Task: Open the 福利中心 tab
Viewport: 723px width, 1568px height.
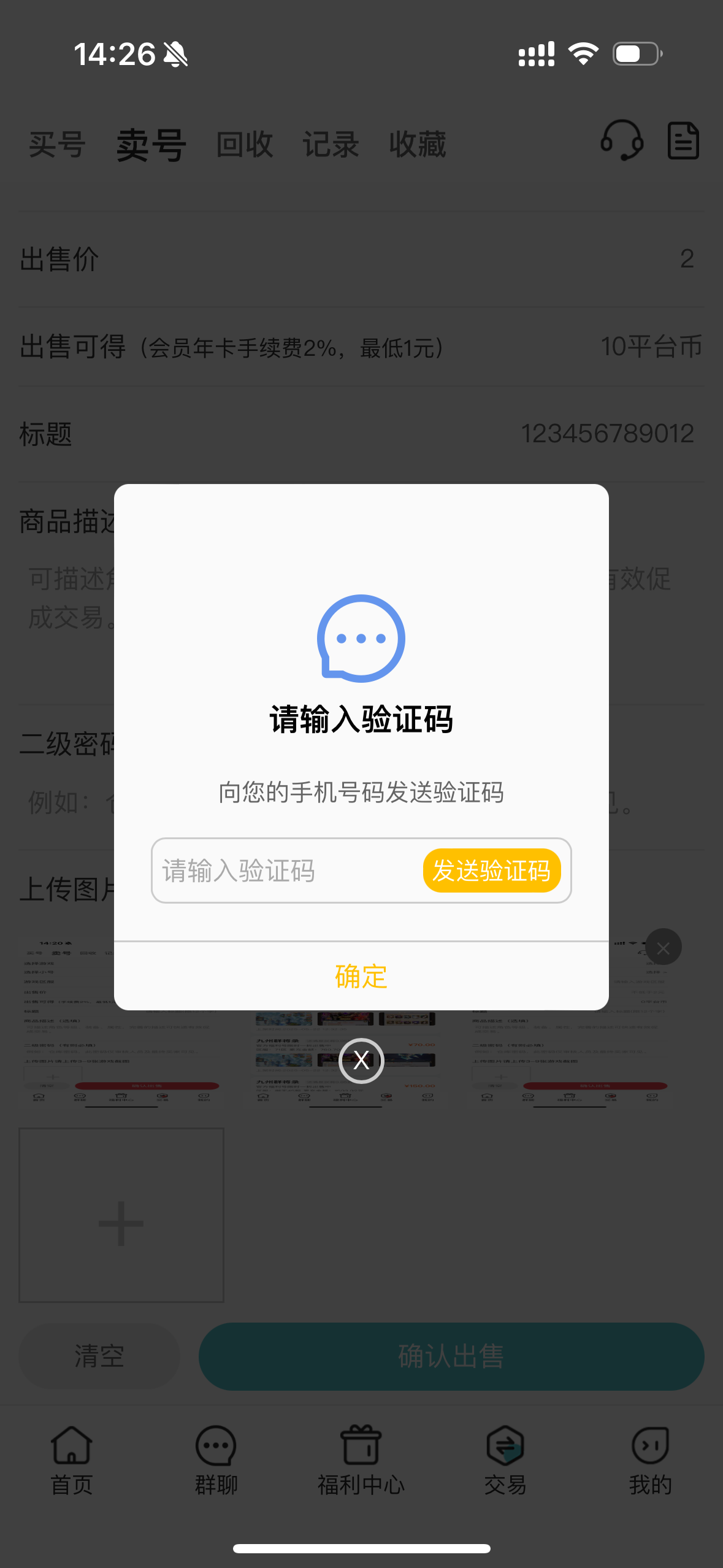Action: coord(361,1460)
